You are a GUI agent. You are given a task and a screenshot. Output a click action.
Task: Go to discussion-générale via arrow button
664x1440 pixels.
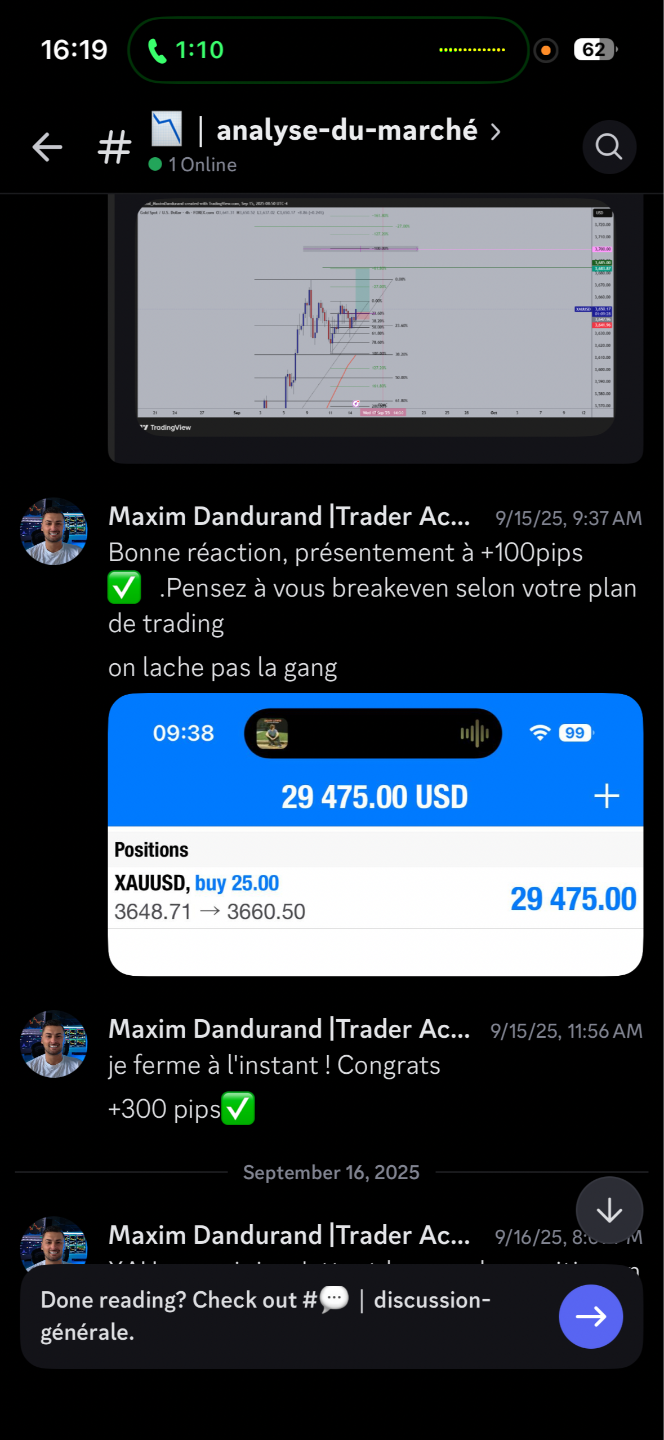591,1317
